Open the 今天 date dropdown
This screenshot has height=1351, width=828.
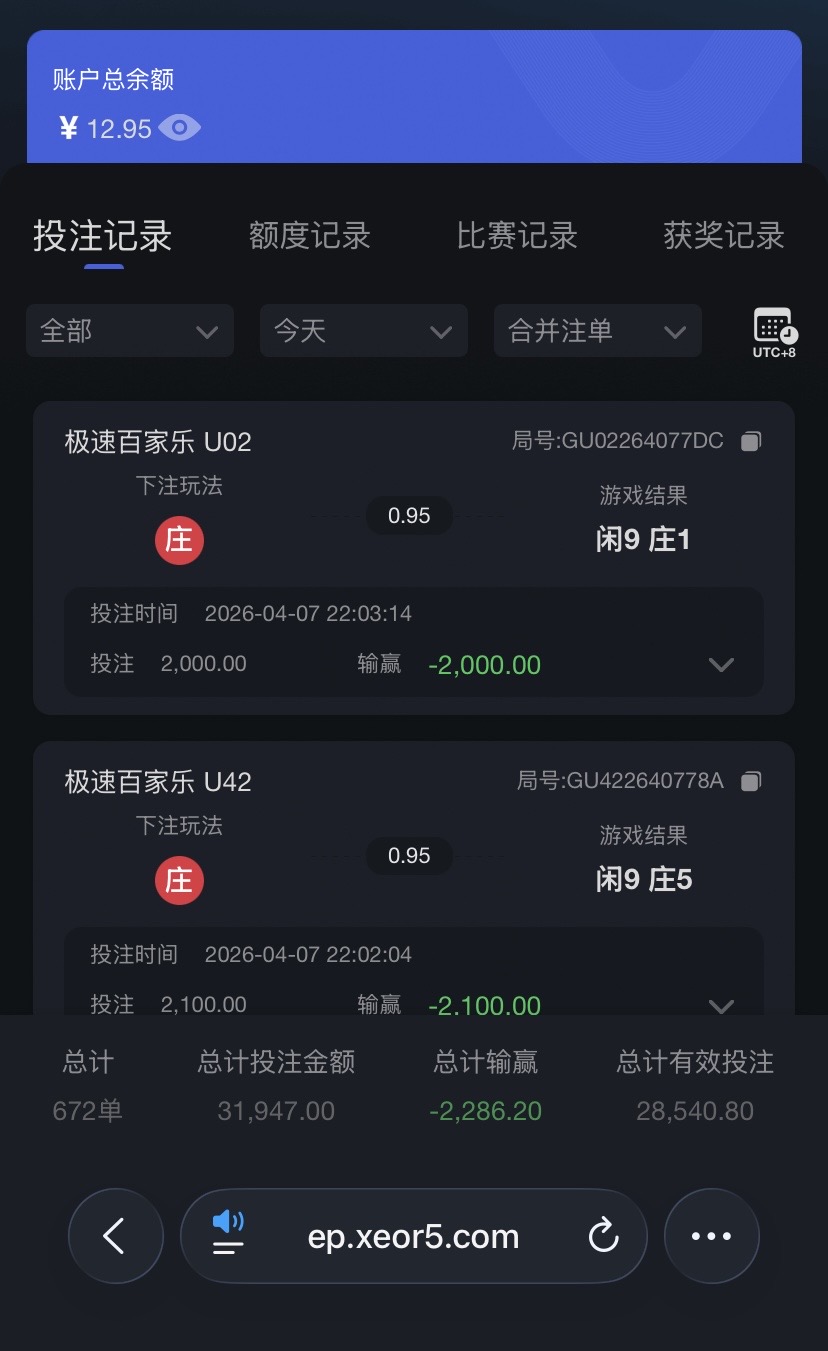(x=364, y=331)
